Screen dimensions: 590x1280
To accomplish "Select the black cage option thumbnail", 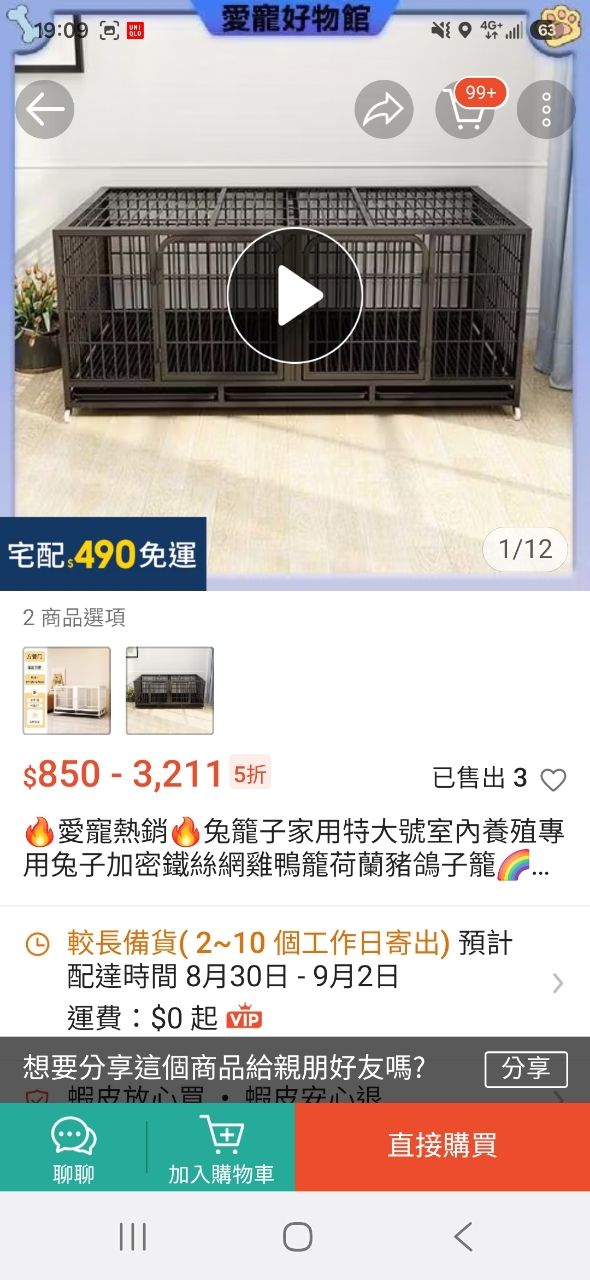I will coord(170,691).
